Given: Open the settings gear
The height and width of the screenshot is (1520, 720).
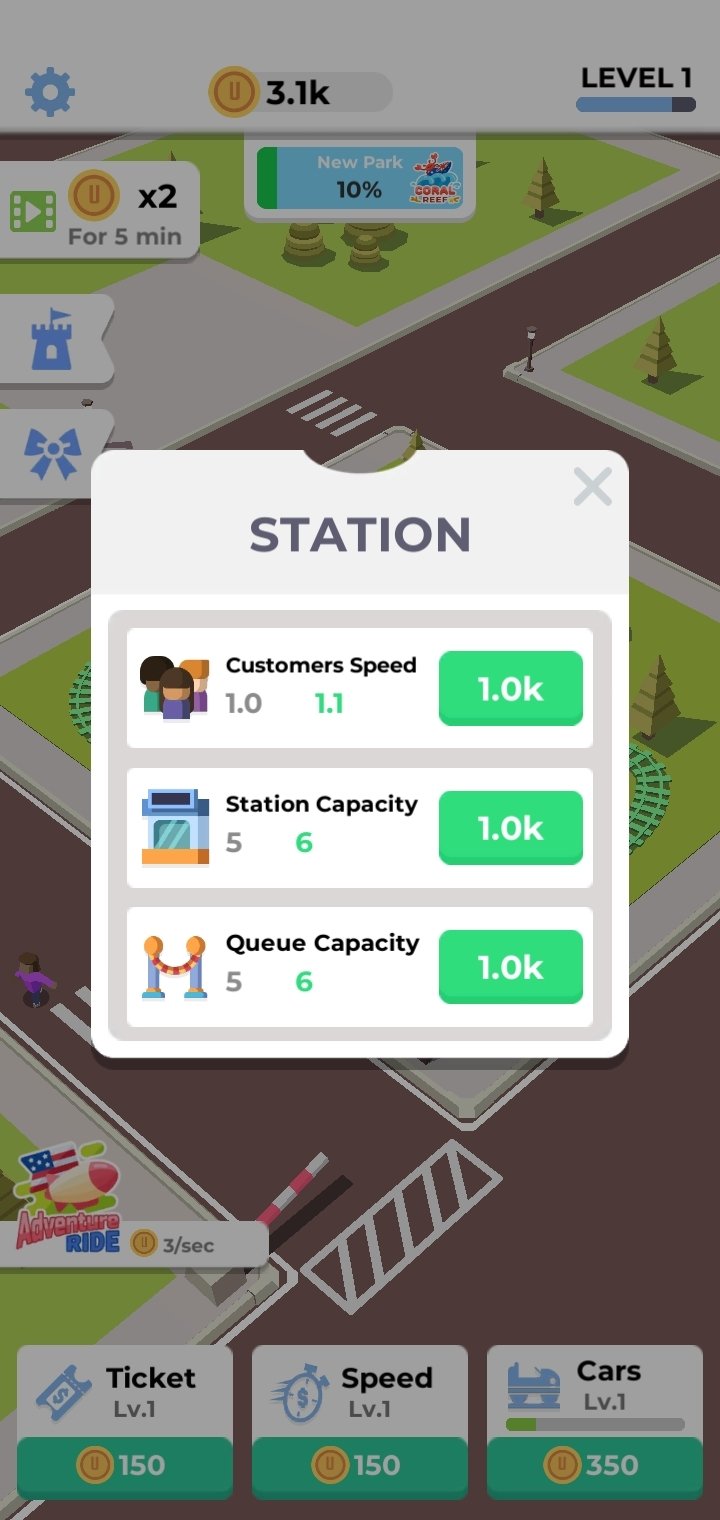Looking at the screenshot, I should tap(50, 93).
